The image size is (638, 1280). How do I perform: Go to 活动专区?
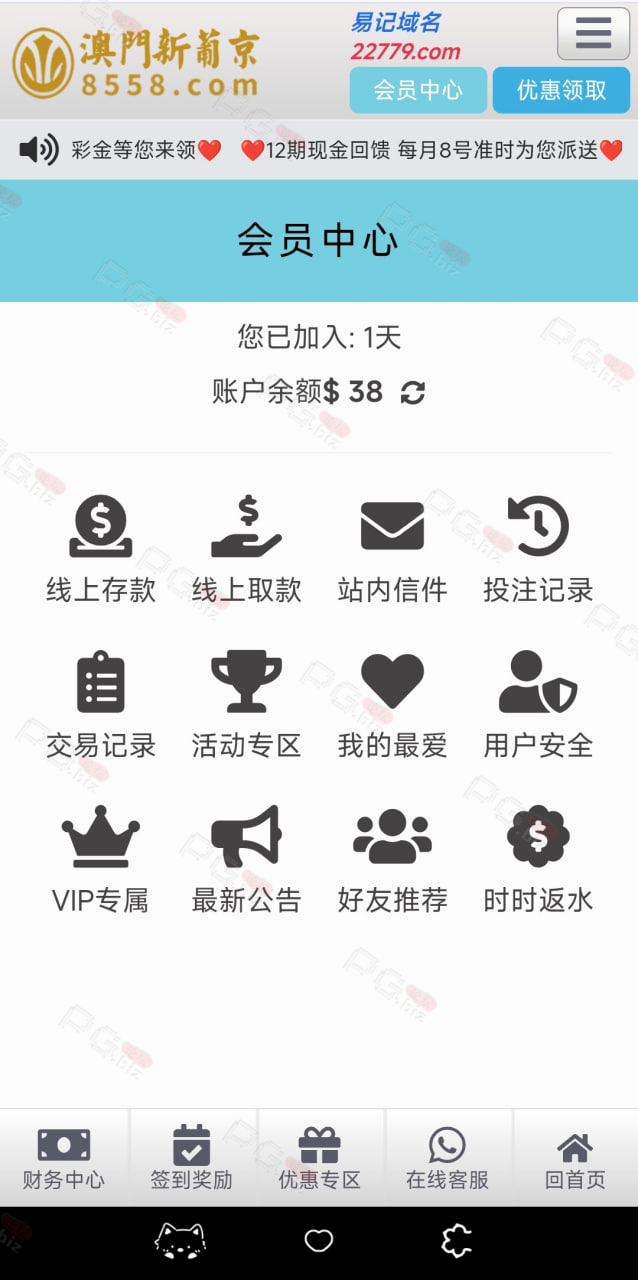click(246, 705)
